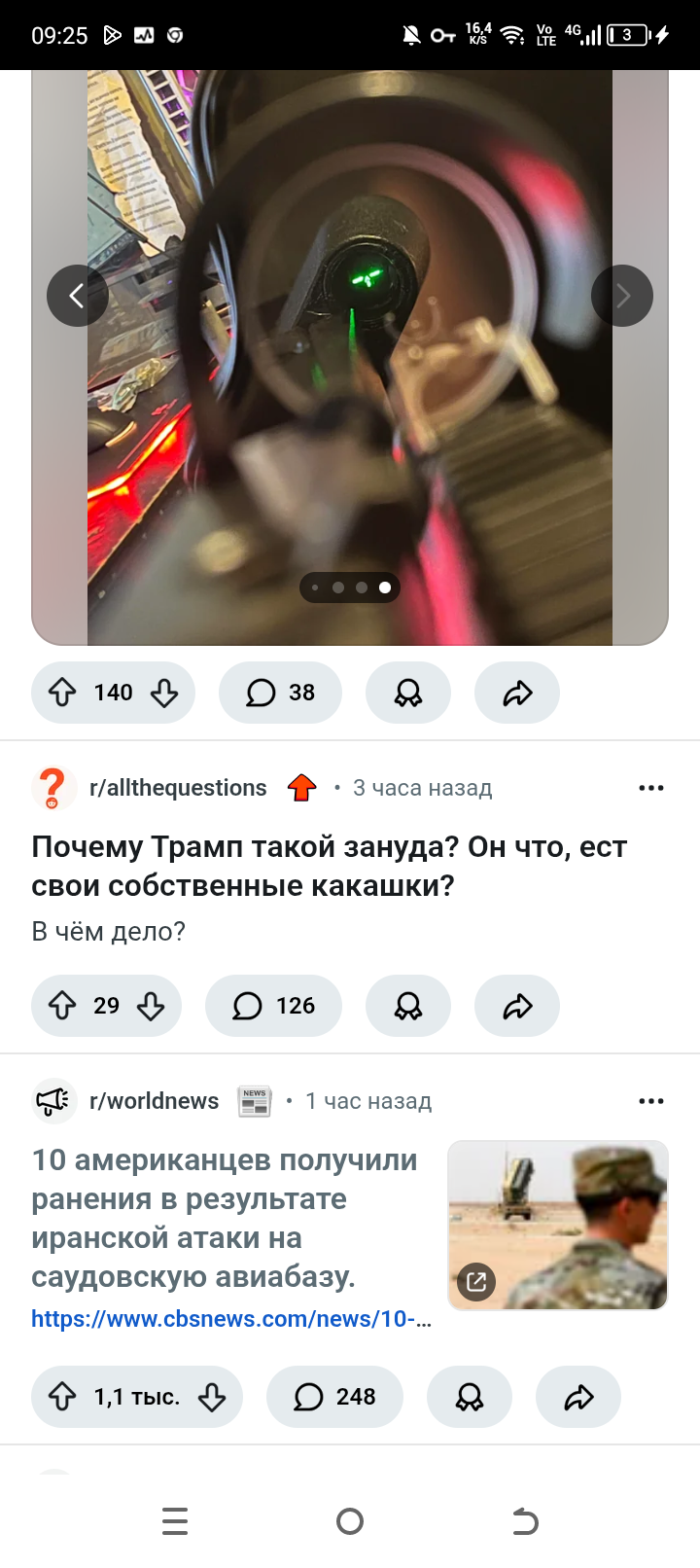This screenshot has width=700, height=1568.
Task: Show the next image in the gallery
Action: pyautogui.click(x=622, y=296)
